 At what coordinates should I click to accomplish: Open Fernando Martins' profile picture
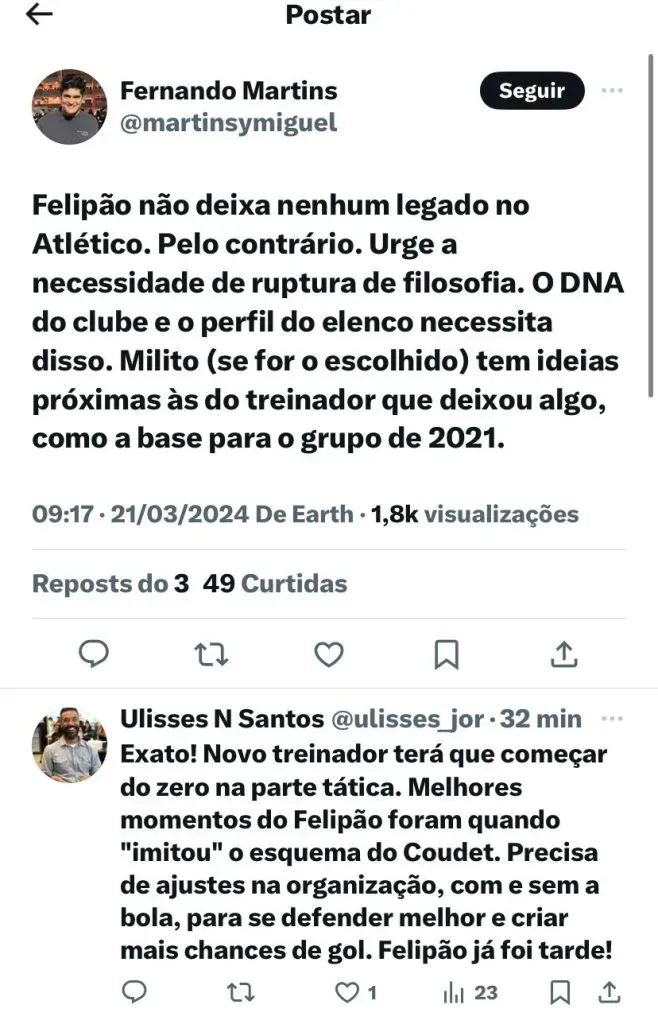(69, 107)
